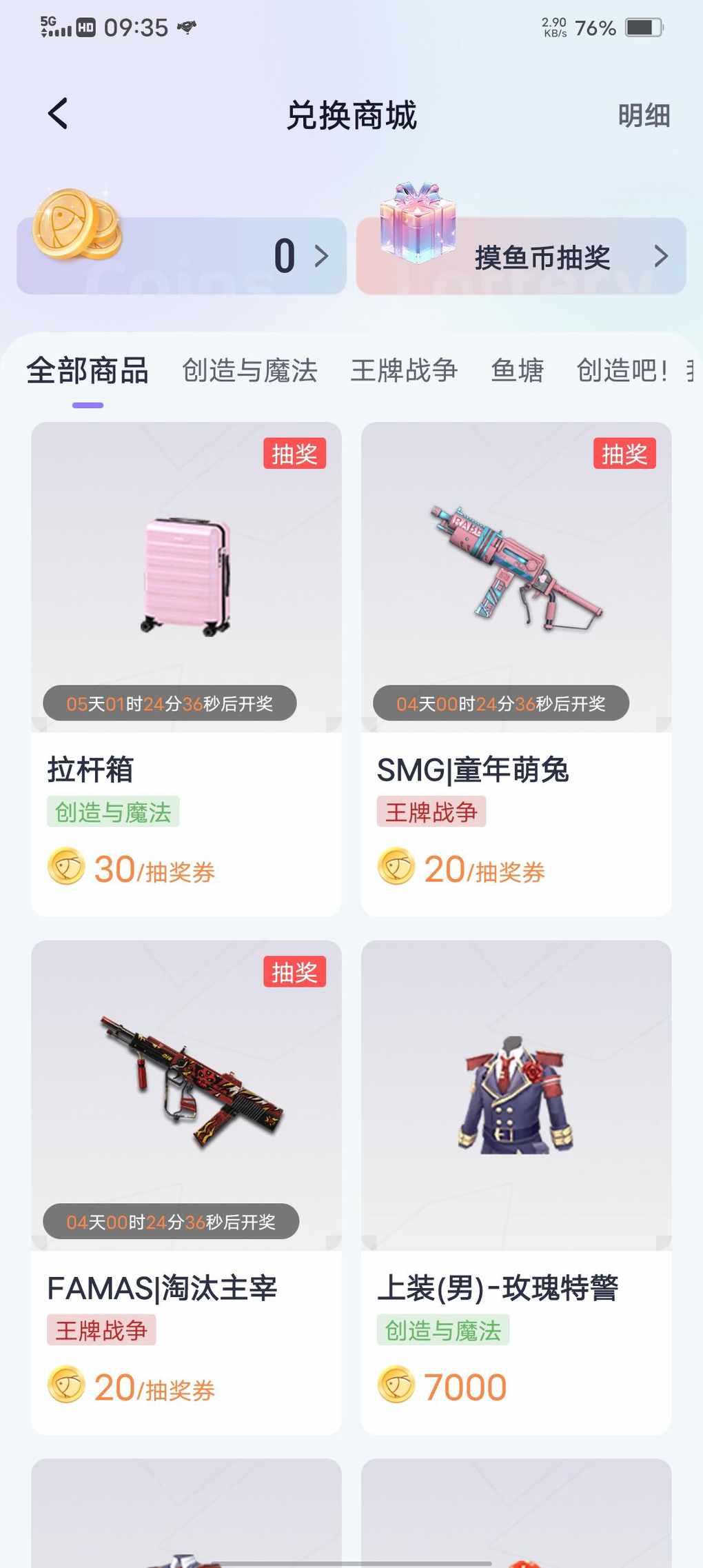Go back from the 兑换商城 page
Image resolution: width=703 pixels, height=1568 pixels.
click(x=58, y=114)
